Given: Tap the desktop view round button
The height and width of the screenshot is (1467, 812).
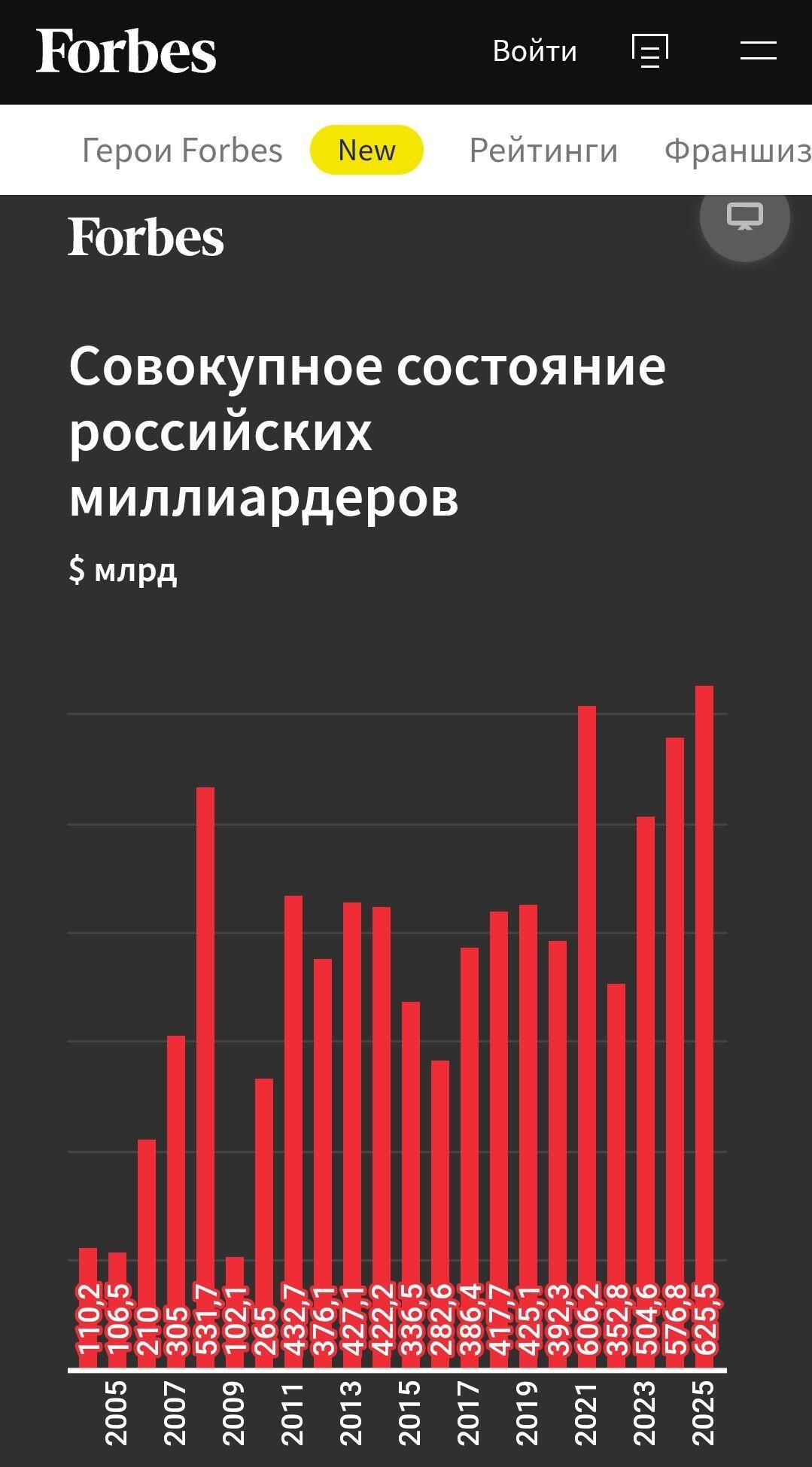Looking at the screenshot, I should (744, 217).
